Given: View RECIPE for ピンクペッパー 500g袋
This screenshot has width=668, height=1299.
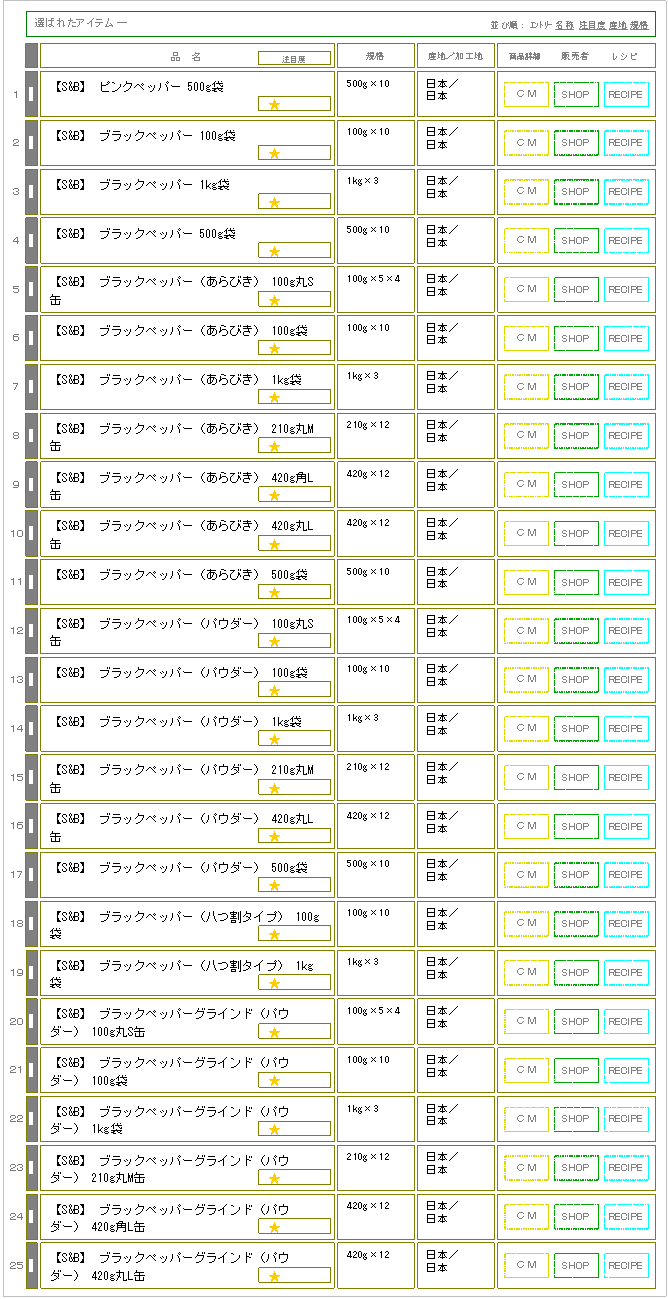Looking at the screenshot, I should click(626, 94).
